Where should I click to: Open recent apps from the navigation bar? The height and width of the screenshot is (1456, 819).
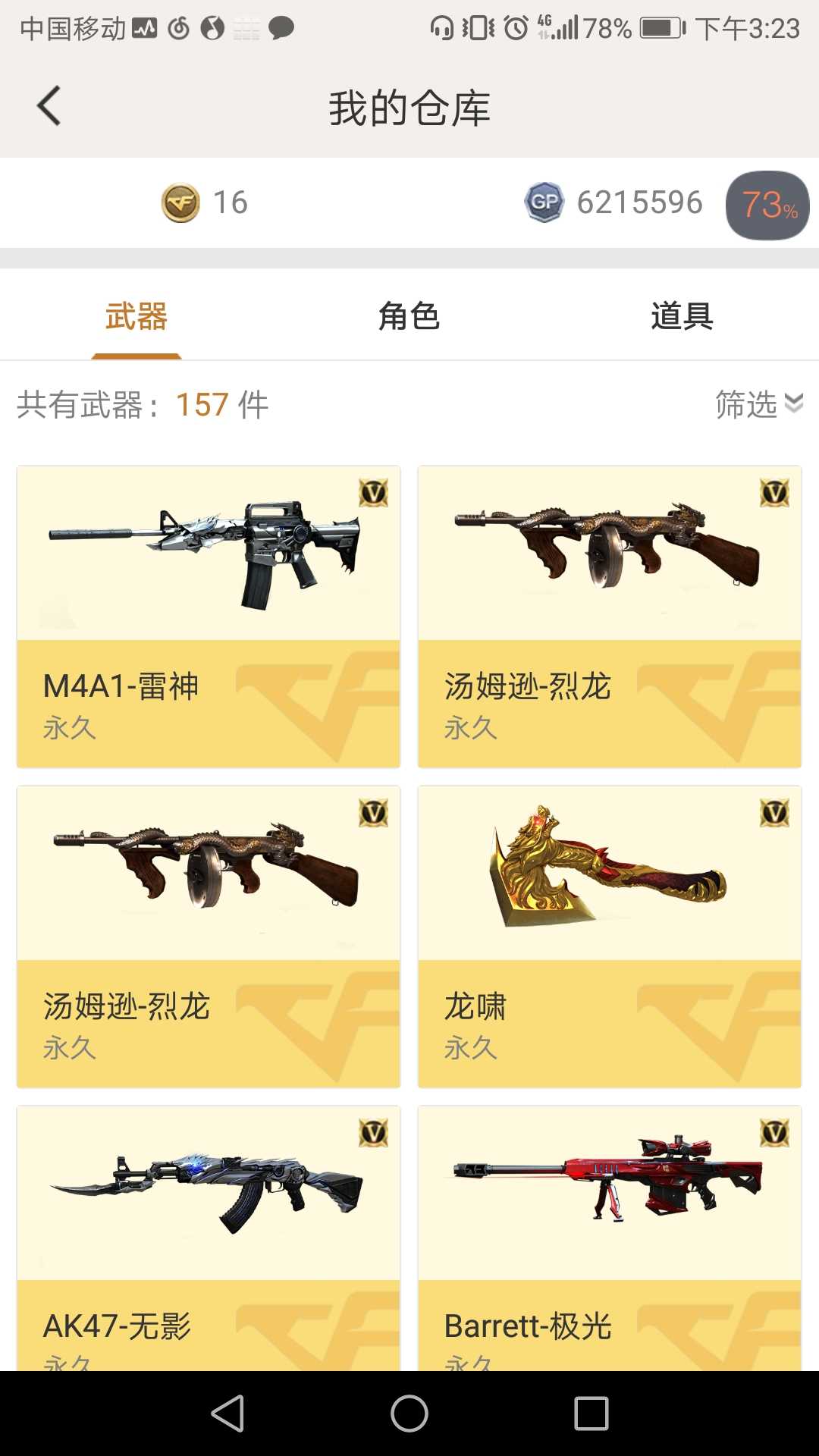[x=591, y=1414]
